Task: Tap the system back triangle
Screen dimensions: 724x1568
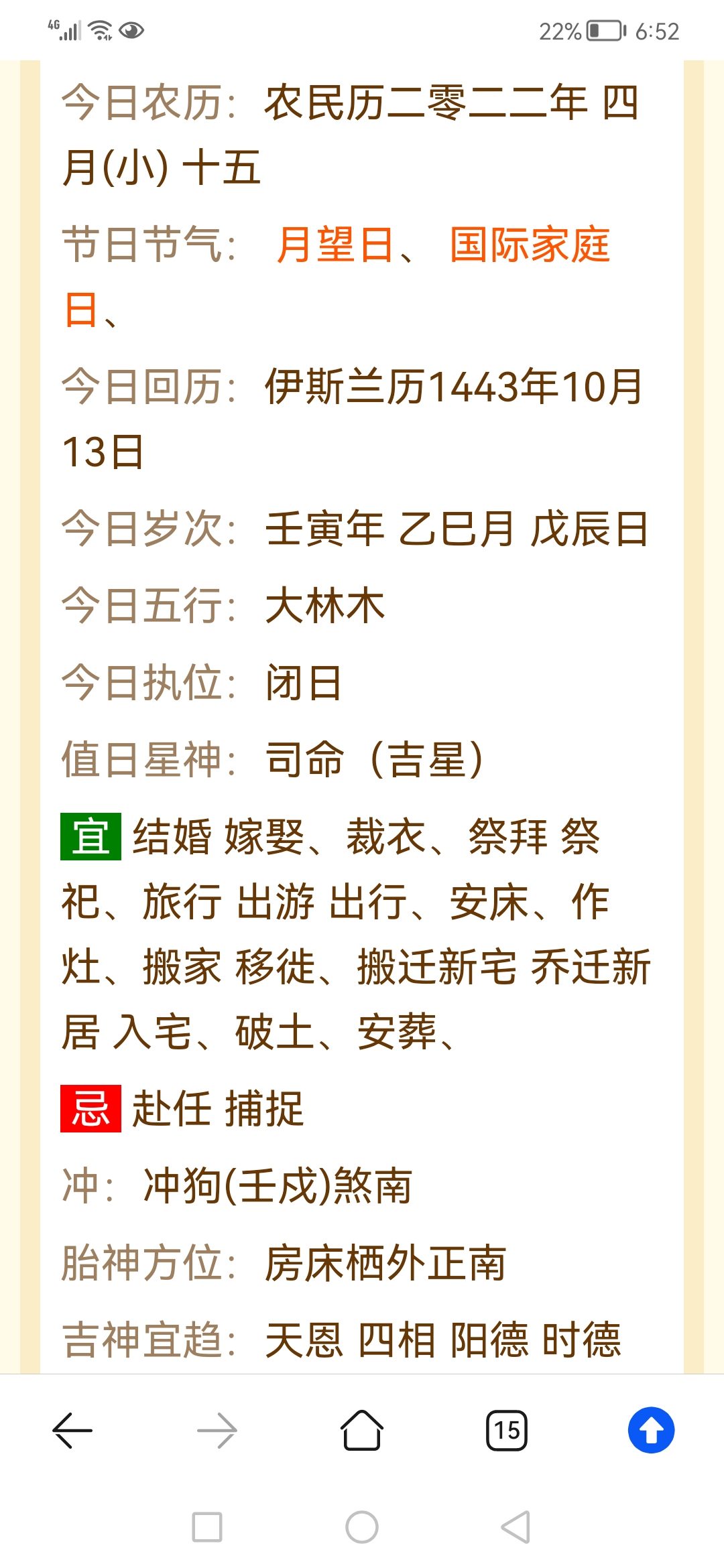Action: 516,1527
